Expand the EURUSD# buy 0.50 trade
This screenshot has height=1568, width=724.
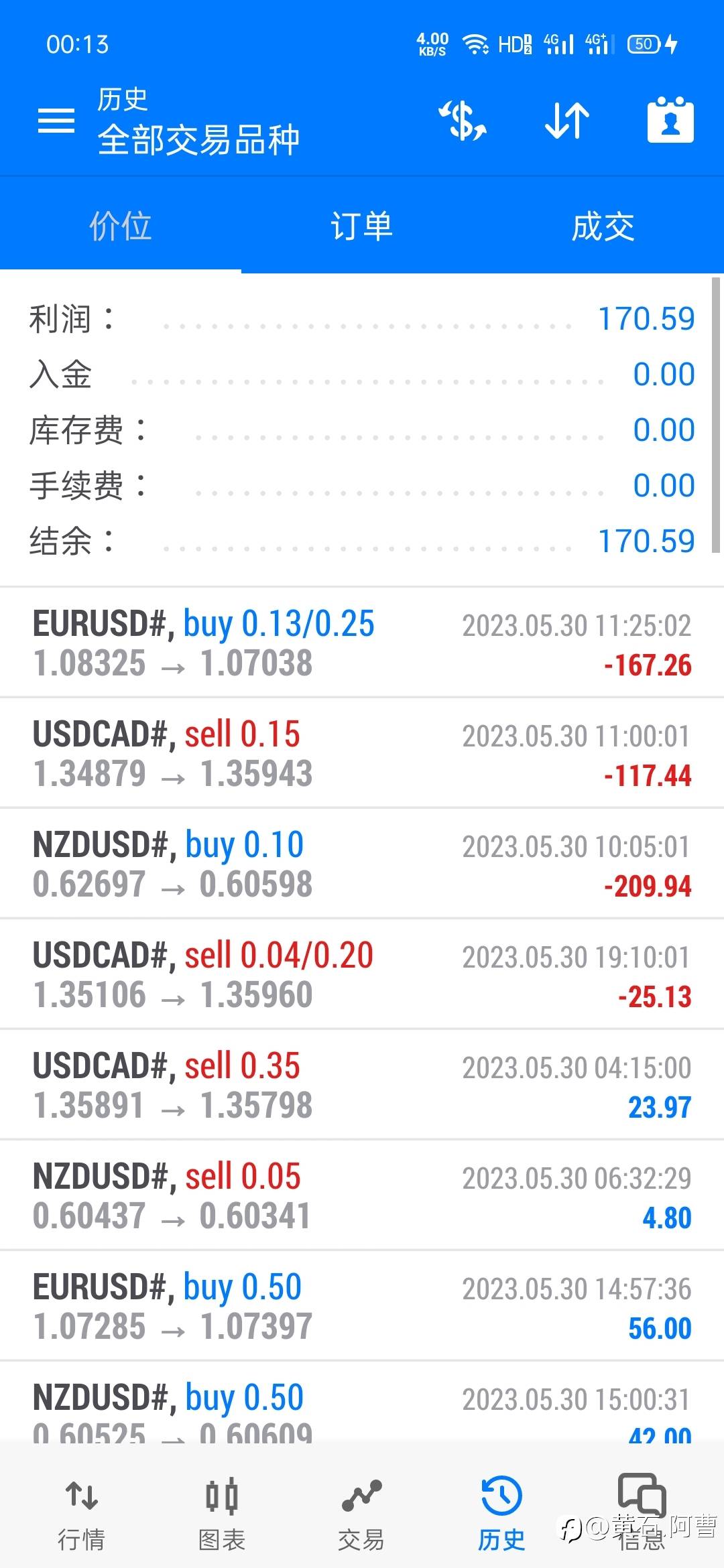(362, 1307)
